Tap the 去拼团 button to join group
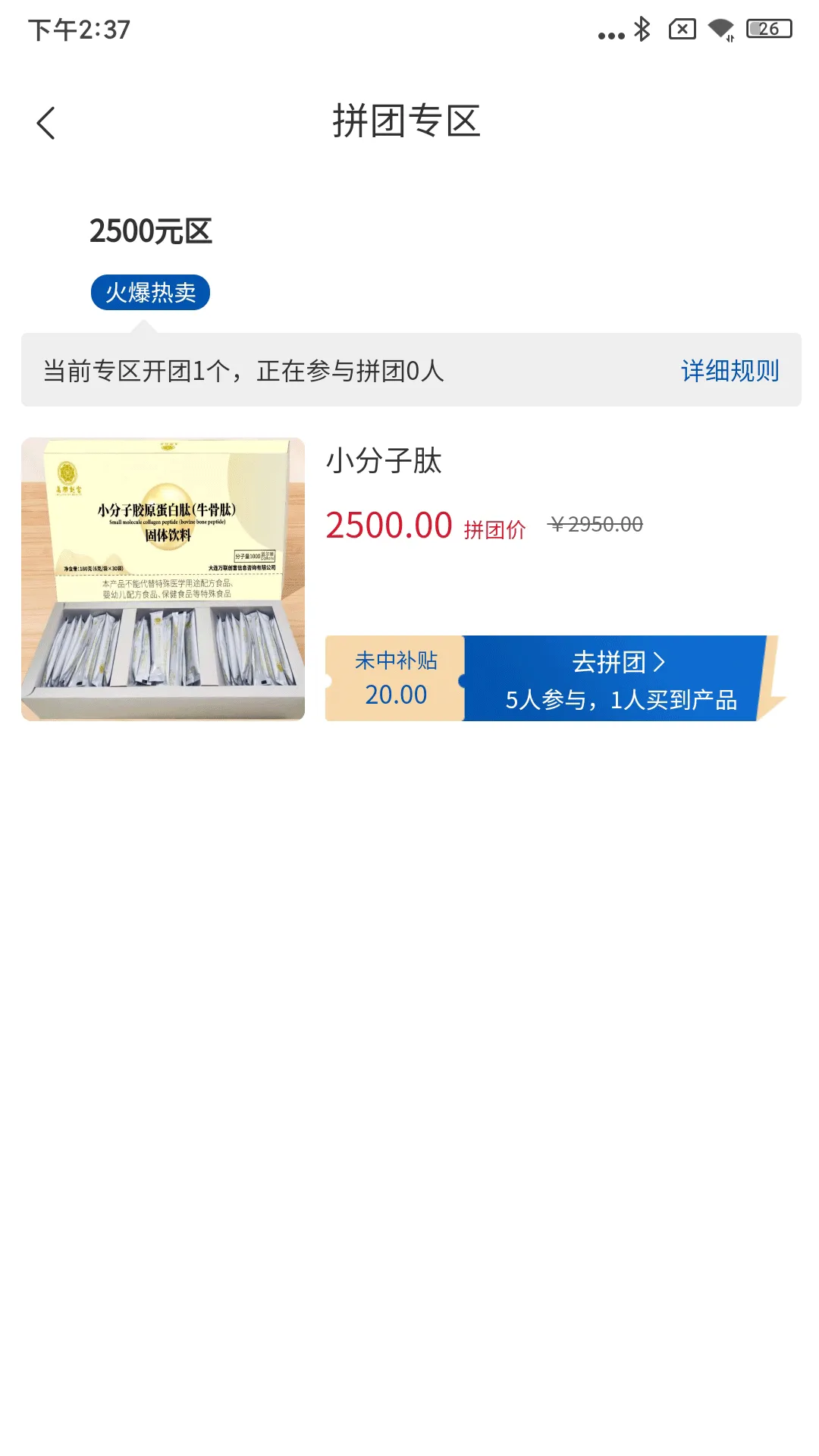 [616, 661]
